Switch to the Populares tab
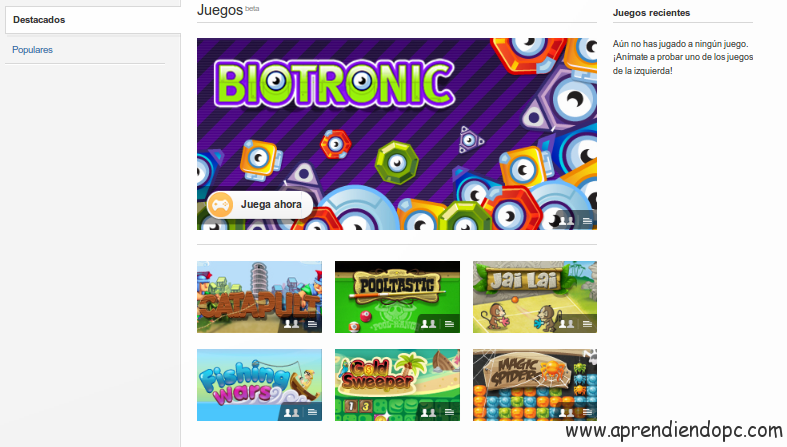The width and height of the screenshot is (787, 447). click(x=33, y=49)
